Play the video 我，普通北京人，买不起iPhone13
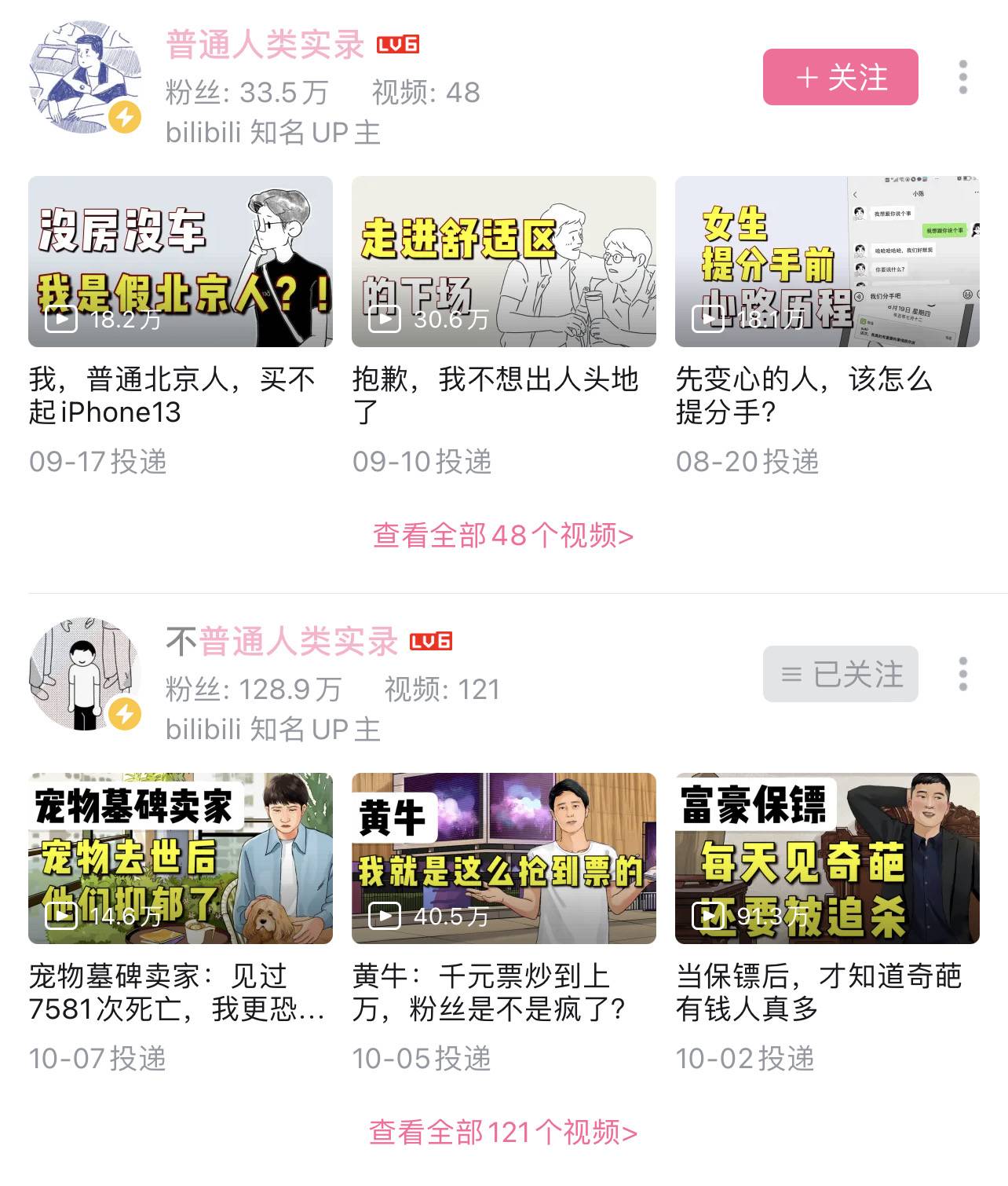1008x1186 pixels. 181,262
